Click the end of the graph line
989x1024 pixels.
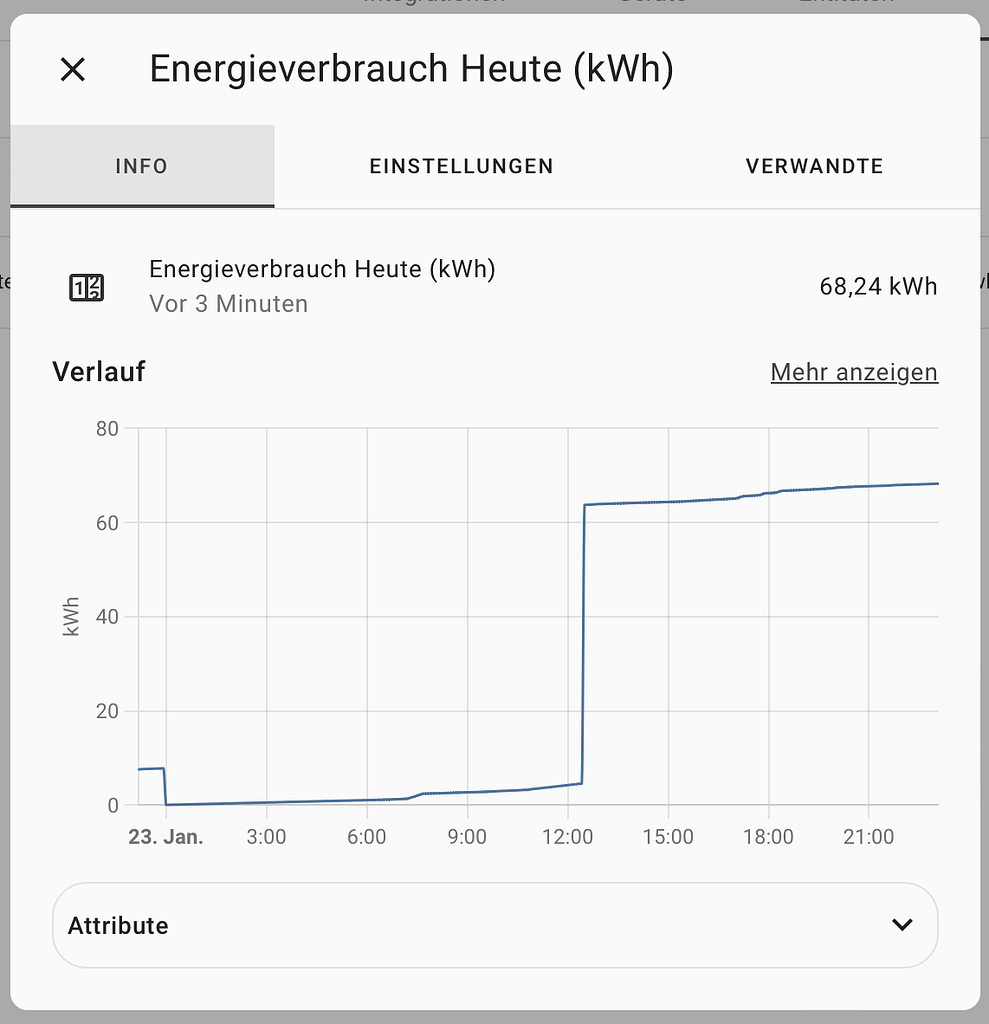(935, 482)
